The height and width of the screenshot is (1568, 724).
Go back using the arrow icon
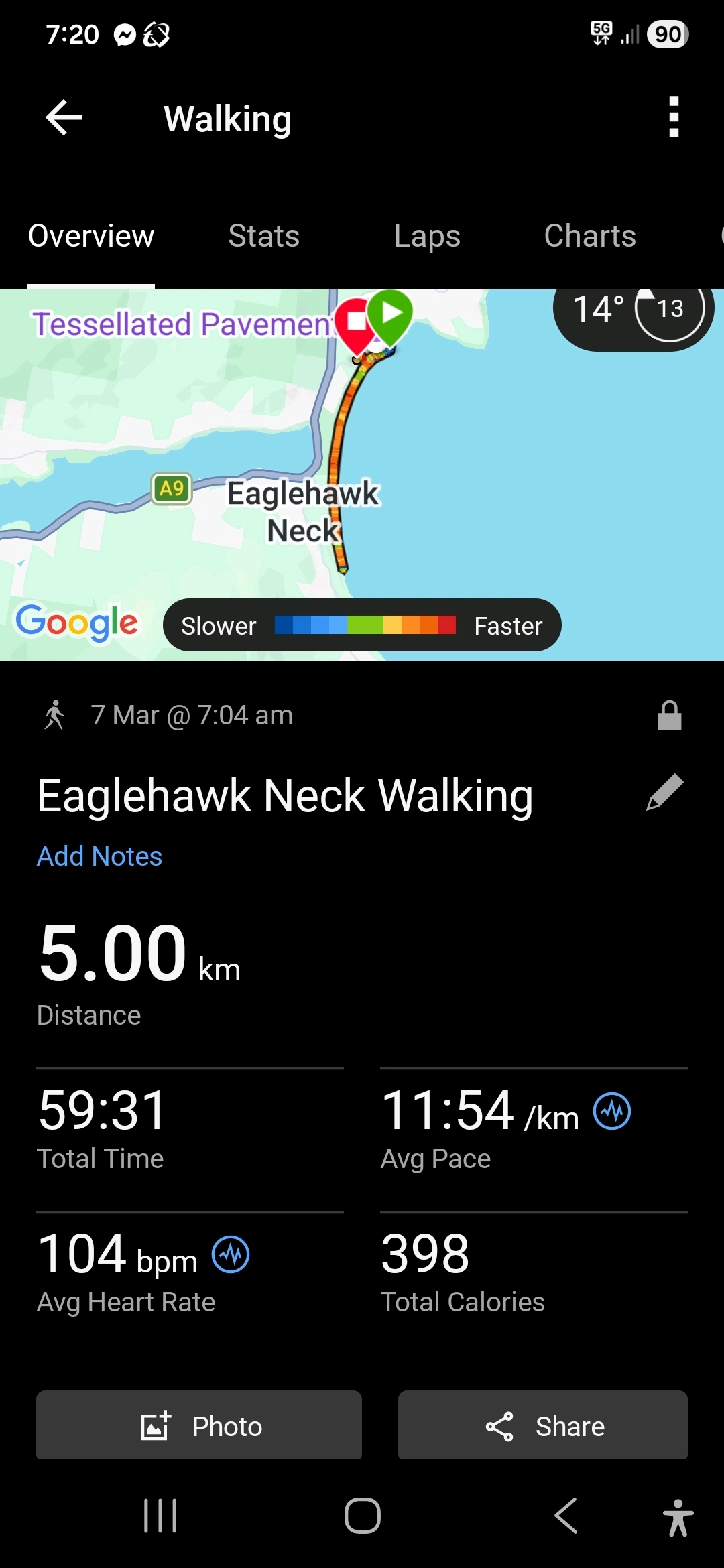pos(64,118)
